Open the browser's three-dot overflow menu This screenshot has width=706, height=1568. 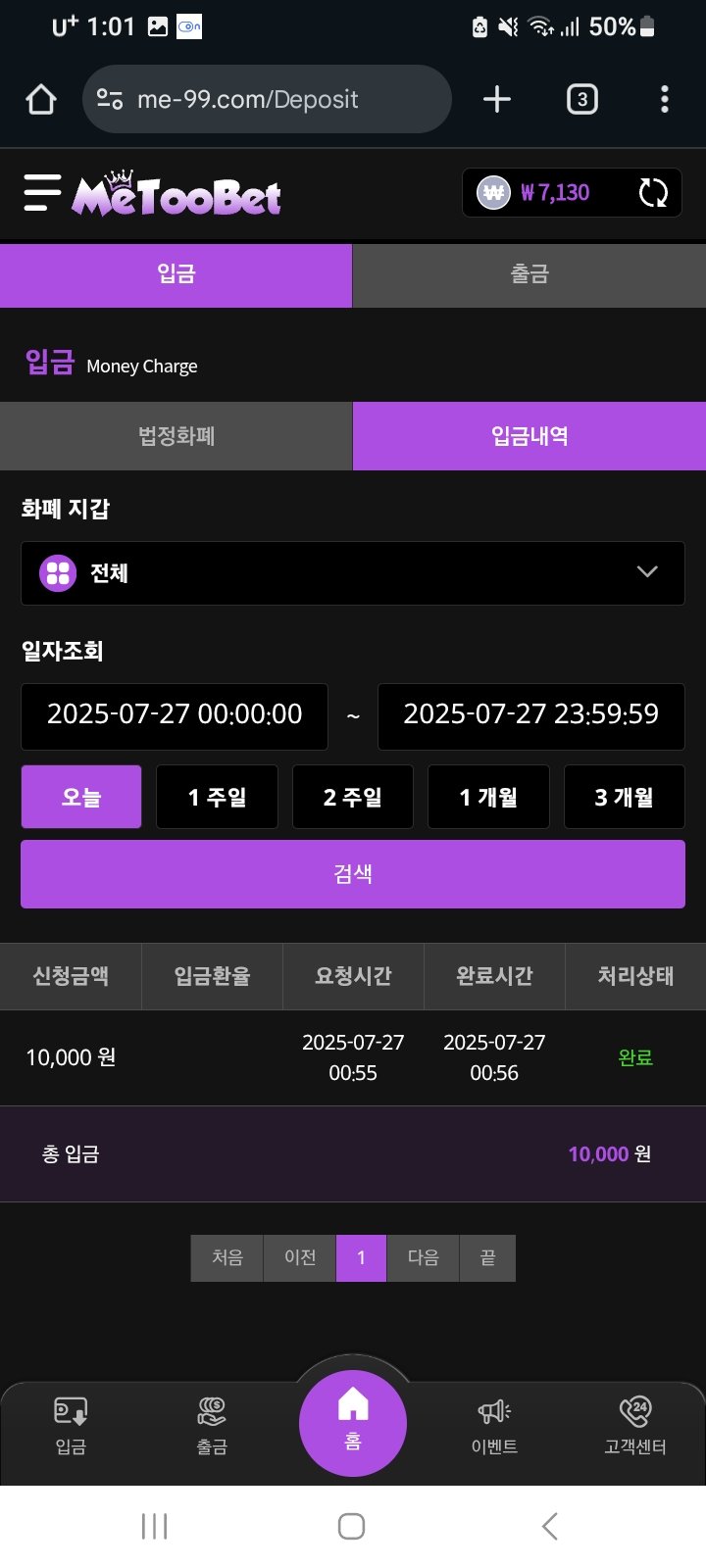[665, 99]
